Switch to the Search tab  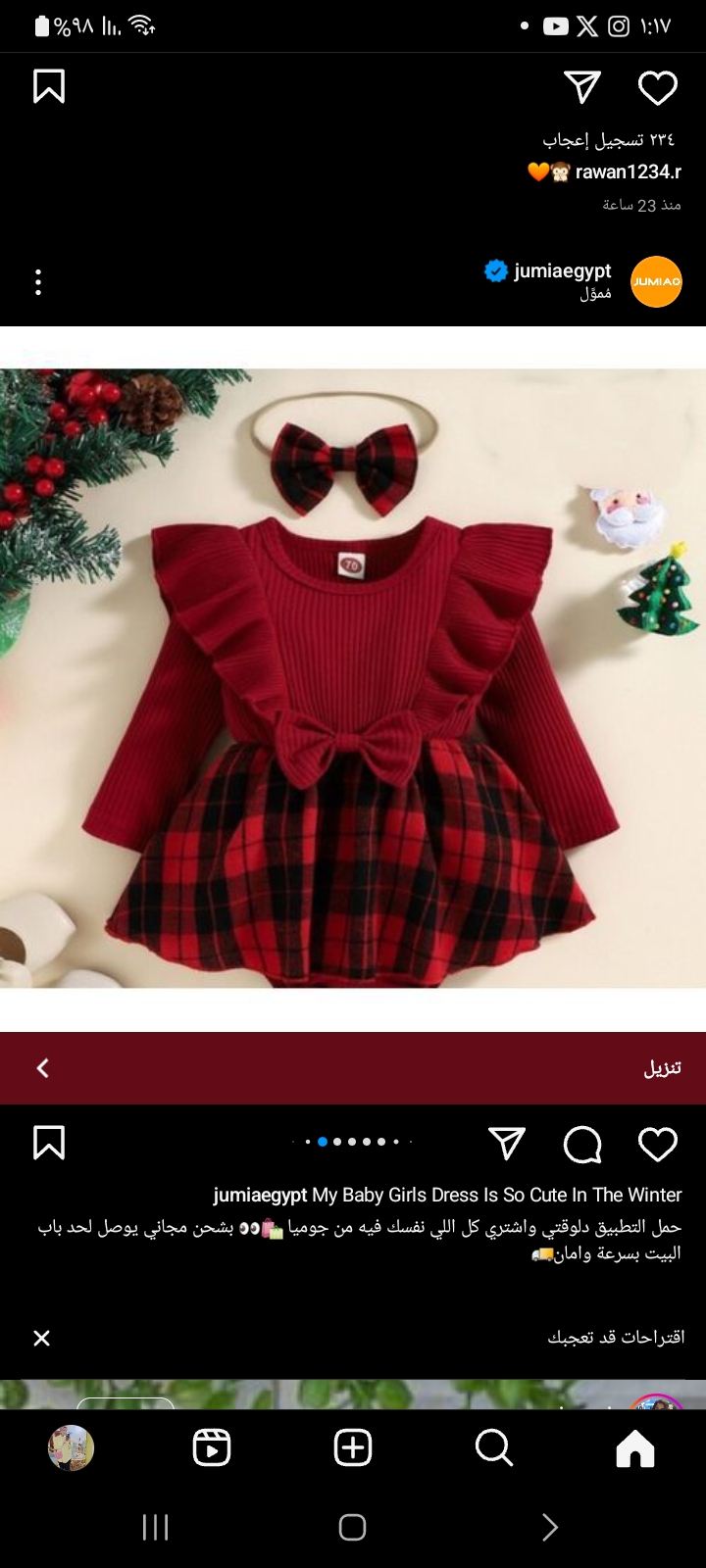coord(493,1447)
